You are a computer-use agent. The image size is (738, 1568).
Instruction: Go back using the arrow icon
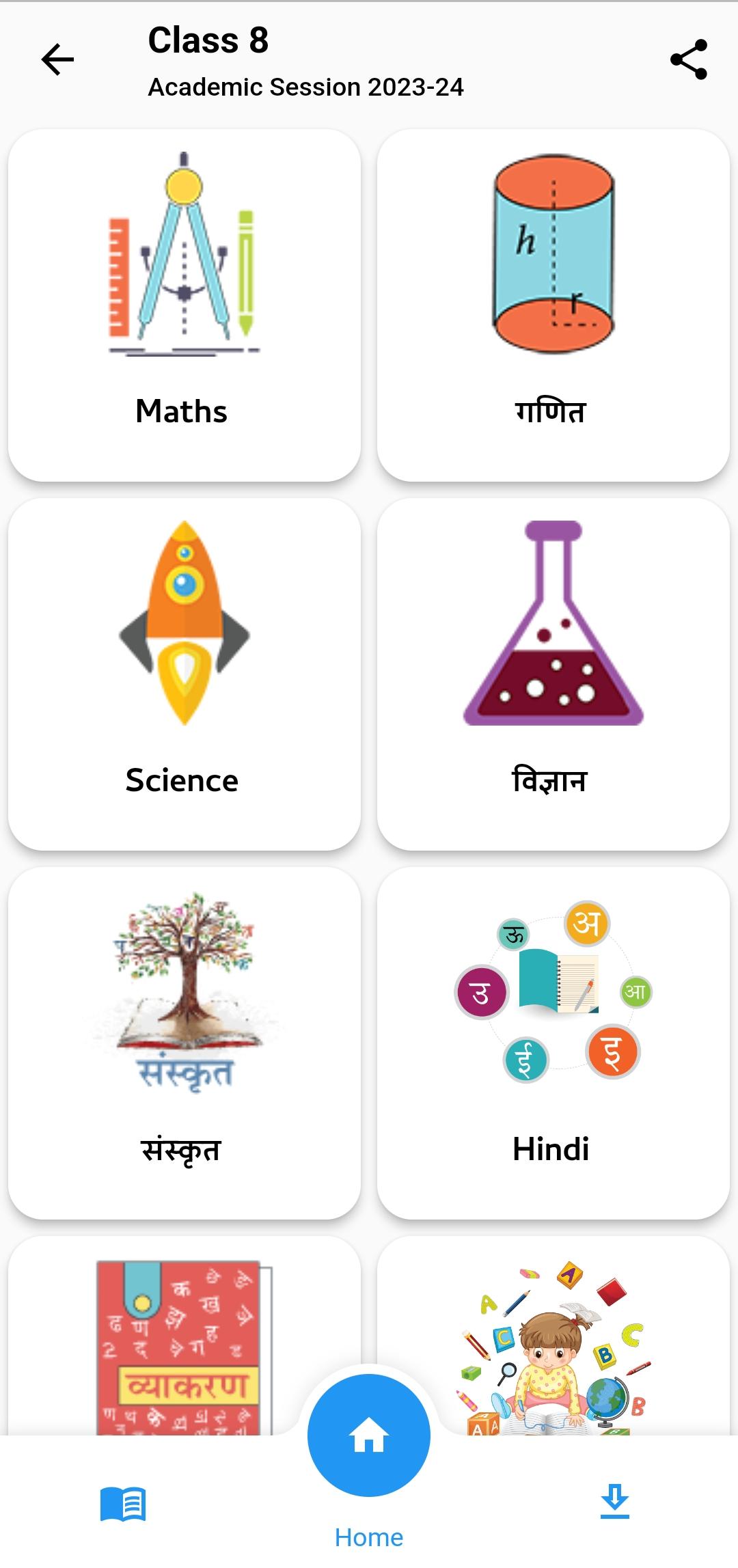tap(57, 59)
